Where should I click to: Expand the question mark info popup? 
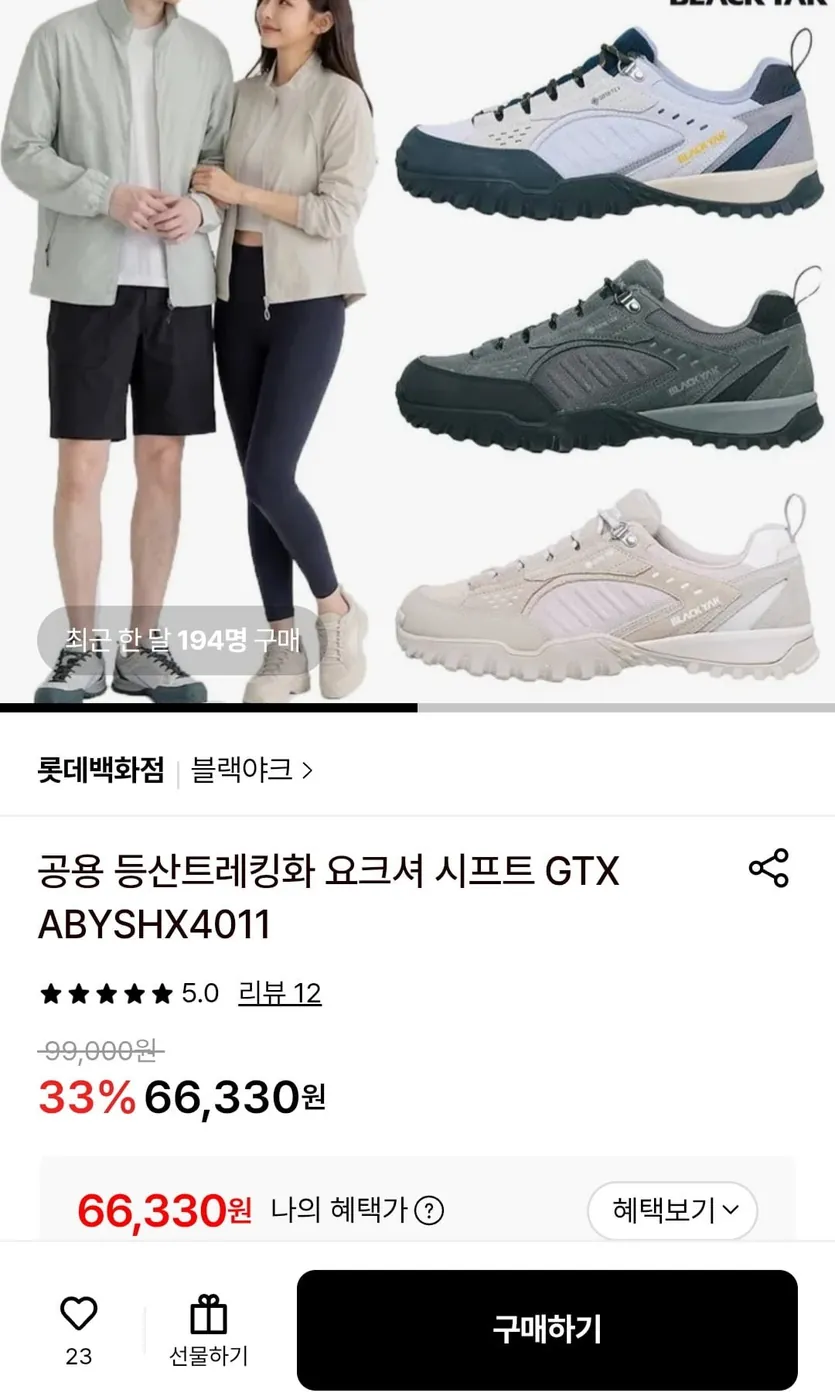(430, 1211)
